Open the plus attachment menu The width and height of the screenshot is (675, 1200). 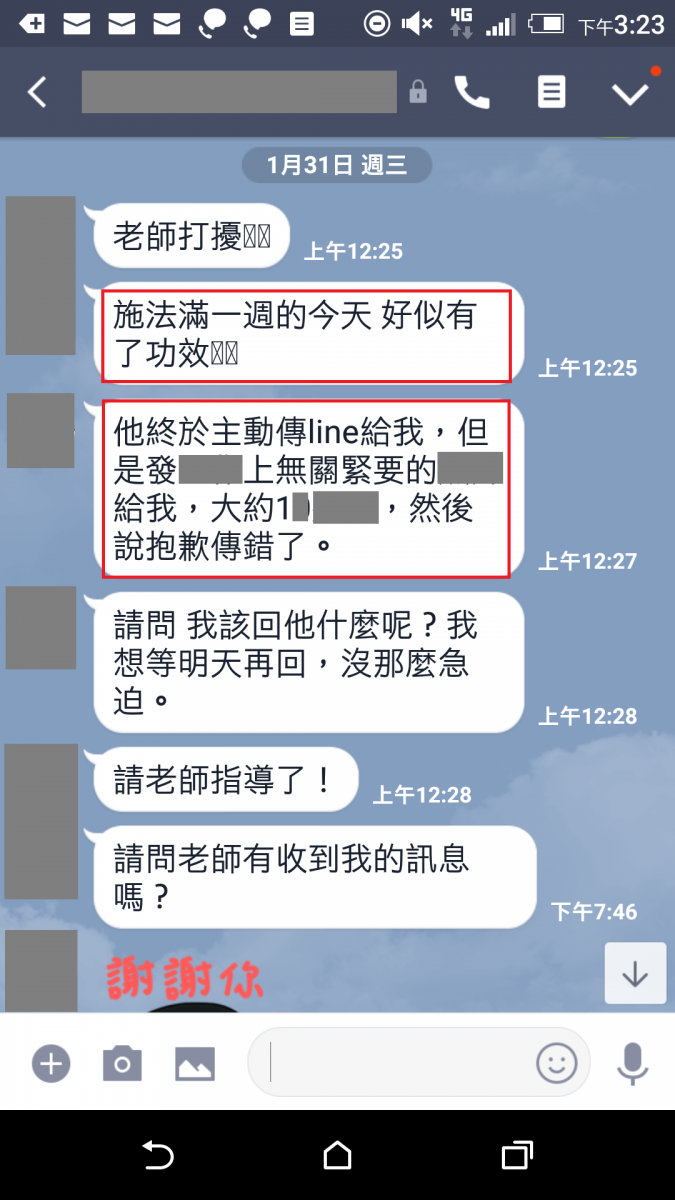50,1063
